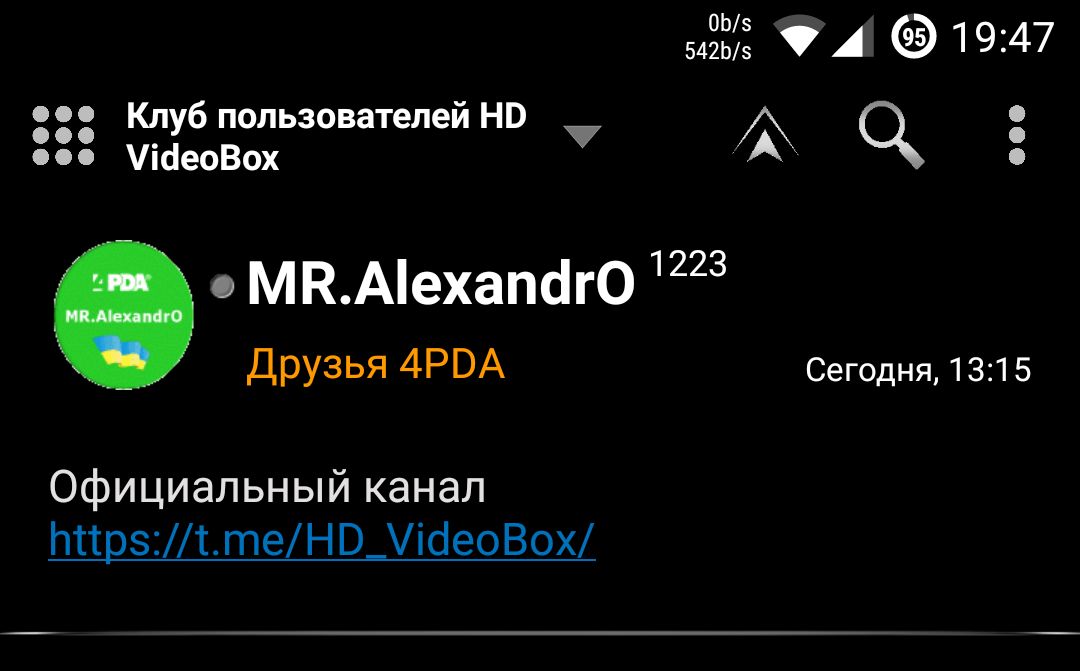
Task: Open the grid menu button
Action: [x=63, y=135]
